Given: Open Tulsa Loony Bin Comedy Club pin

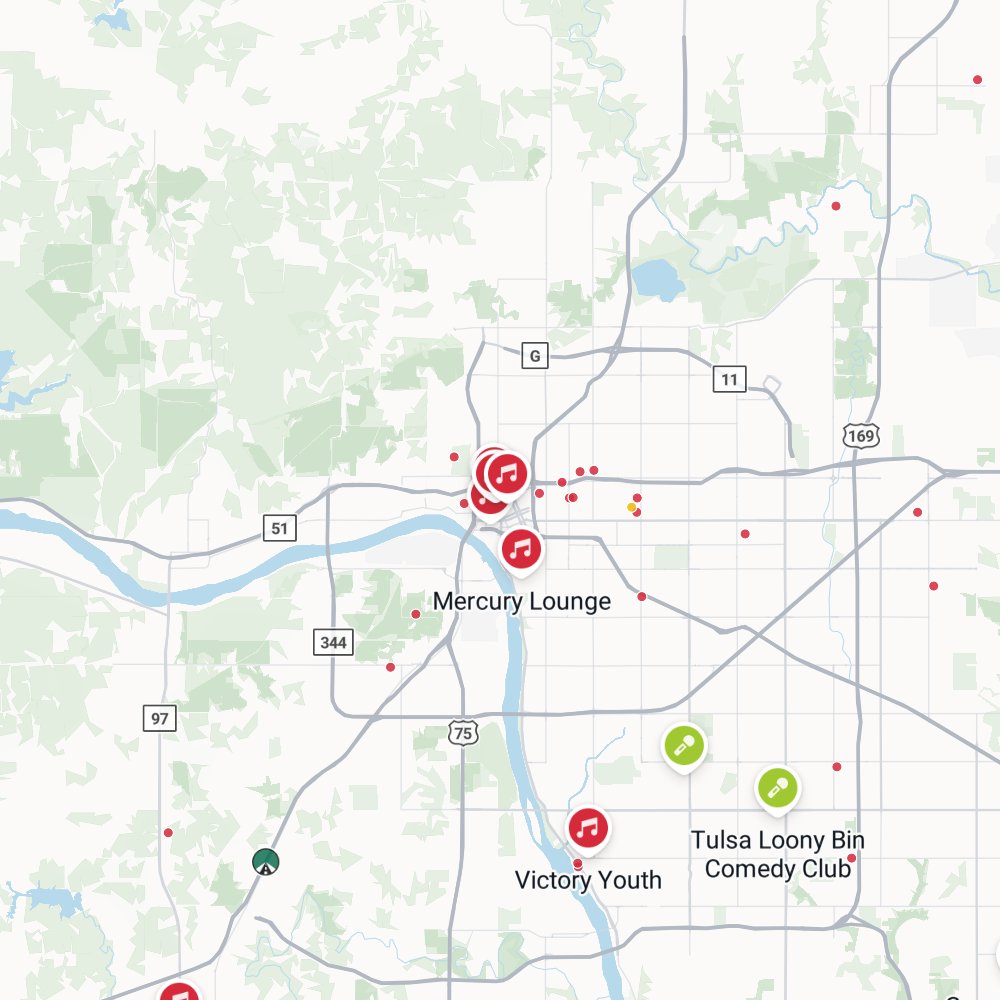Looking at the screenshot, I should point(777,788).
